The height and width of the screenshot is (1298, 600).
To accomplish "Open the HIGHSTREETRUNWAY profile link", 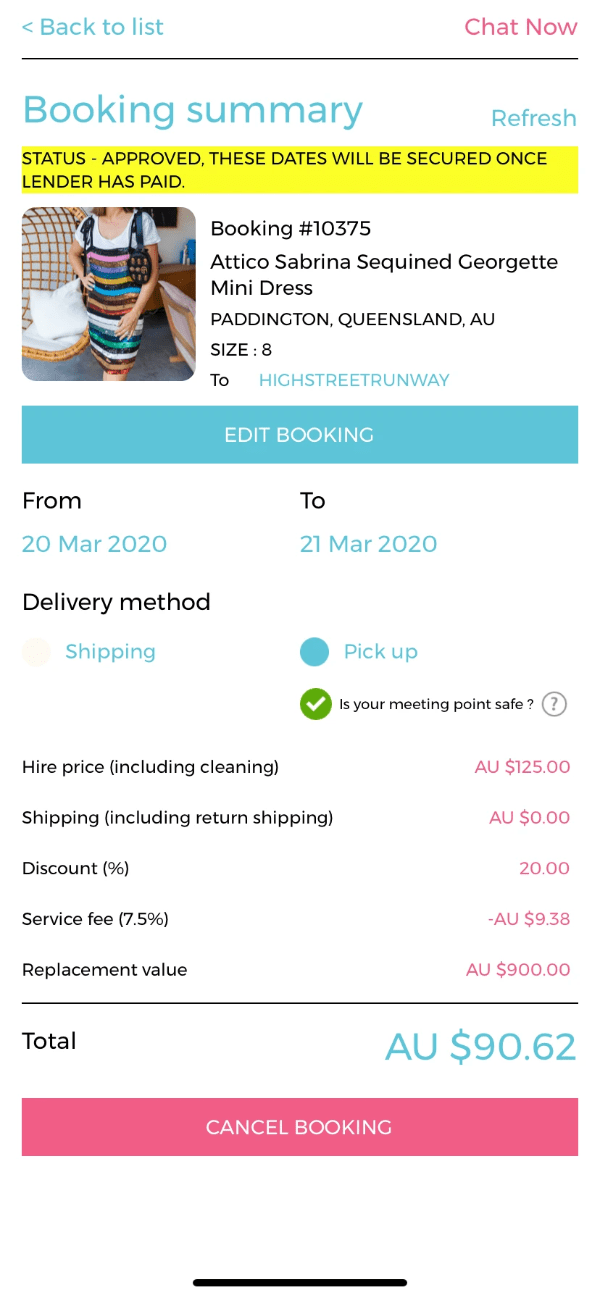I will [x=354, y=380].
